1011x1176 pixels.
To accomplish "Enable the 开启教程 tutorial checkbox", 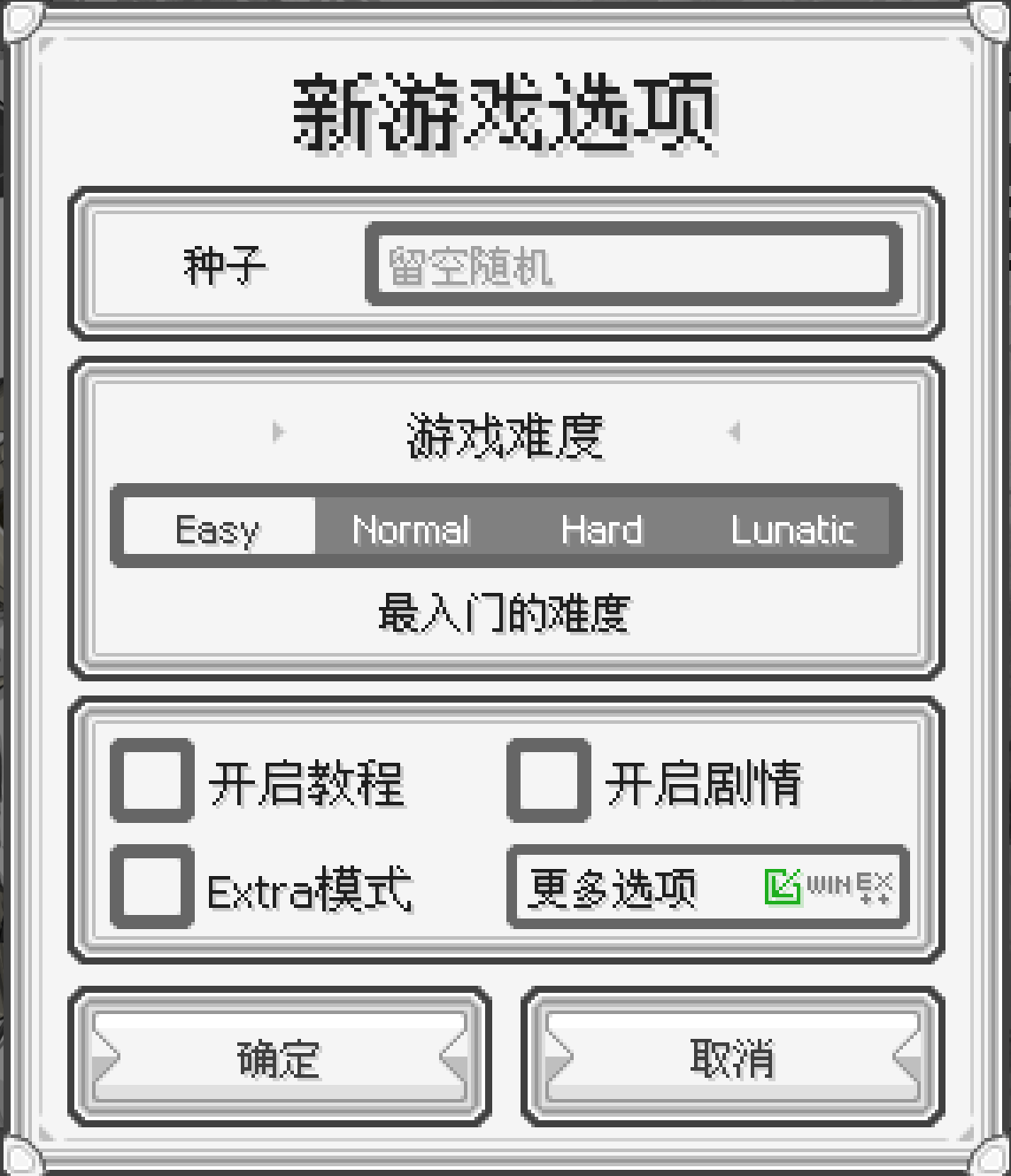I will (151, 781).
